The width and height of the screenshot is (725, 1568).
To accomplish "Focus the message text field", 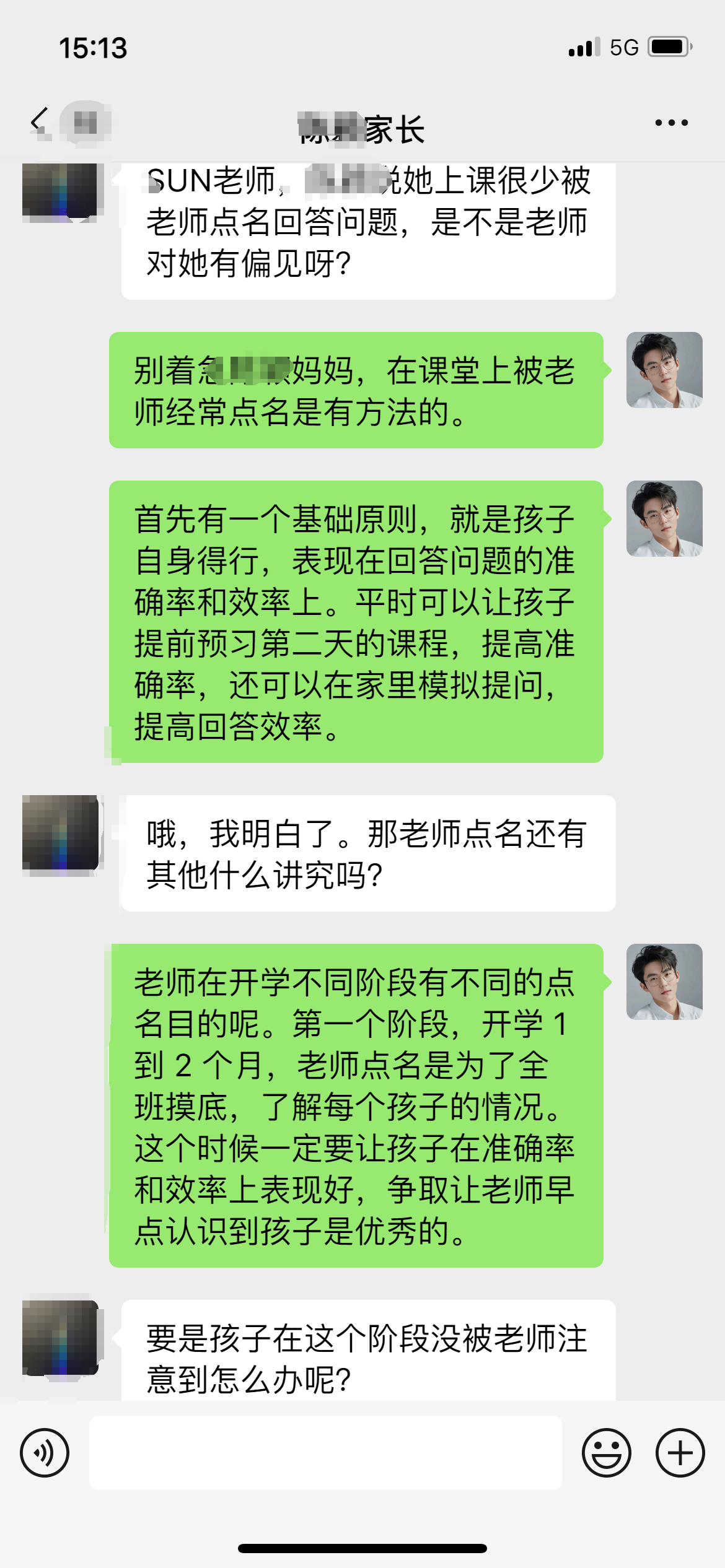I will pyautogui.click(x=325, y=1453).
